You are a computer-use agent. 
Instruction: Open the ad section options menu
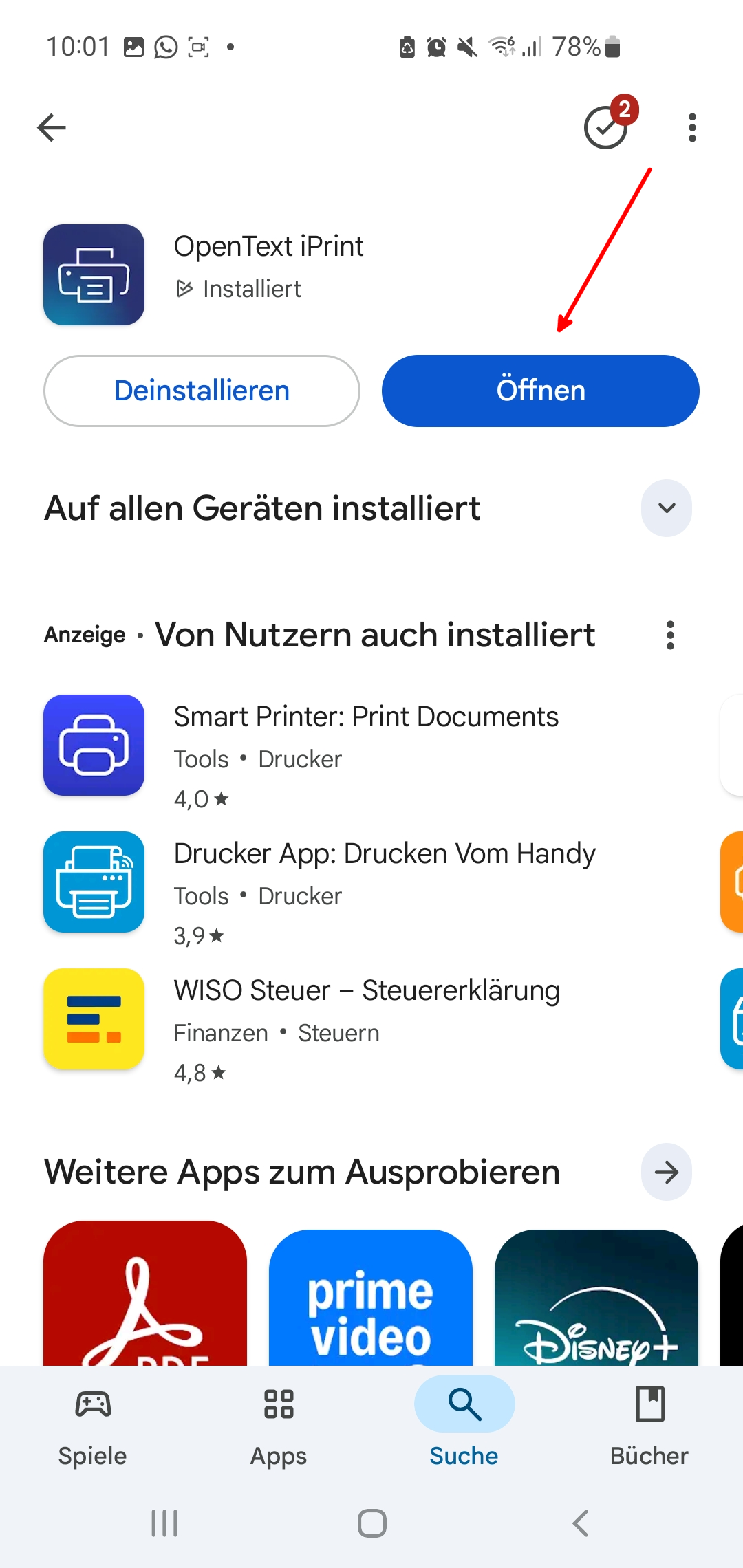670,635
